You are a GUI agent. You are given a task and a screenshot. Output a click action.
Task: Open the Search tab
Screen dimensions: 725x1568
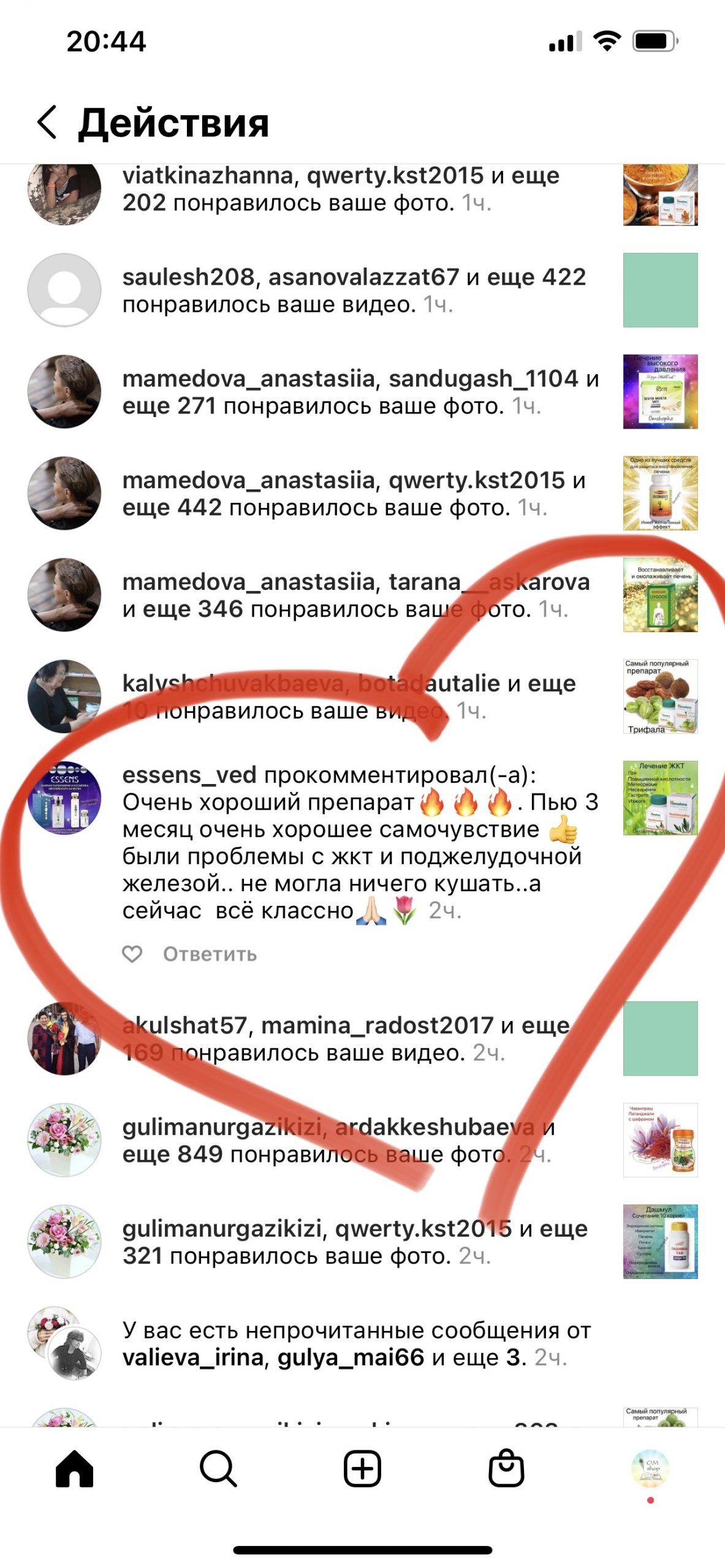click(x=218, y=1468)
